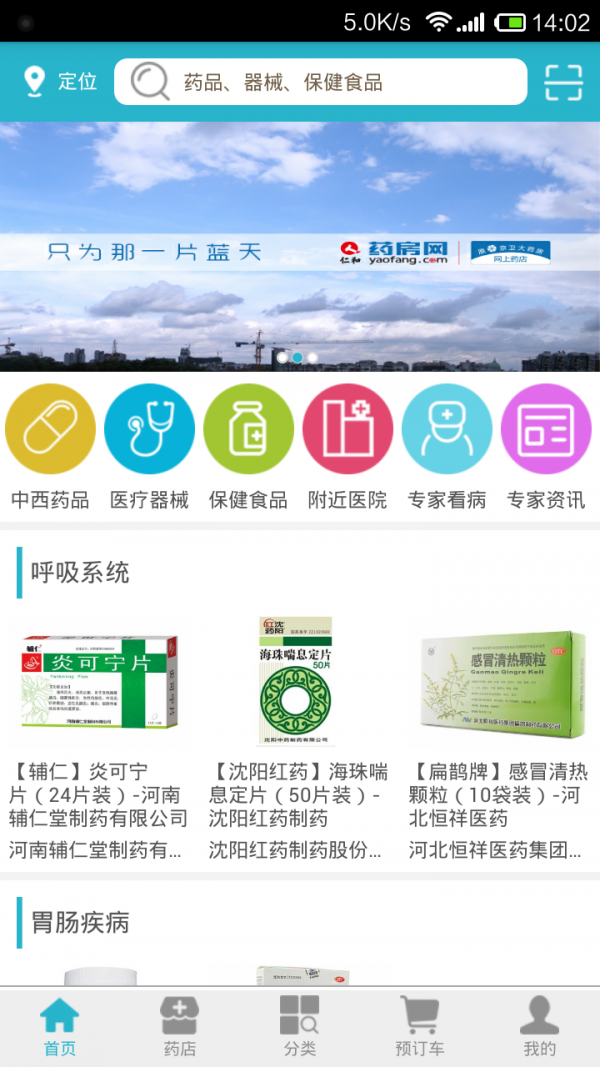Open the QR scan icon
The width and height of the screenshot is (600, 1067).
[563, 82]
